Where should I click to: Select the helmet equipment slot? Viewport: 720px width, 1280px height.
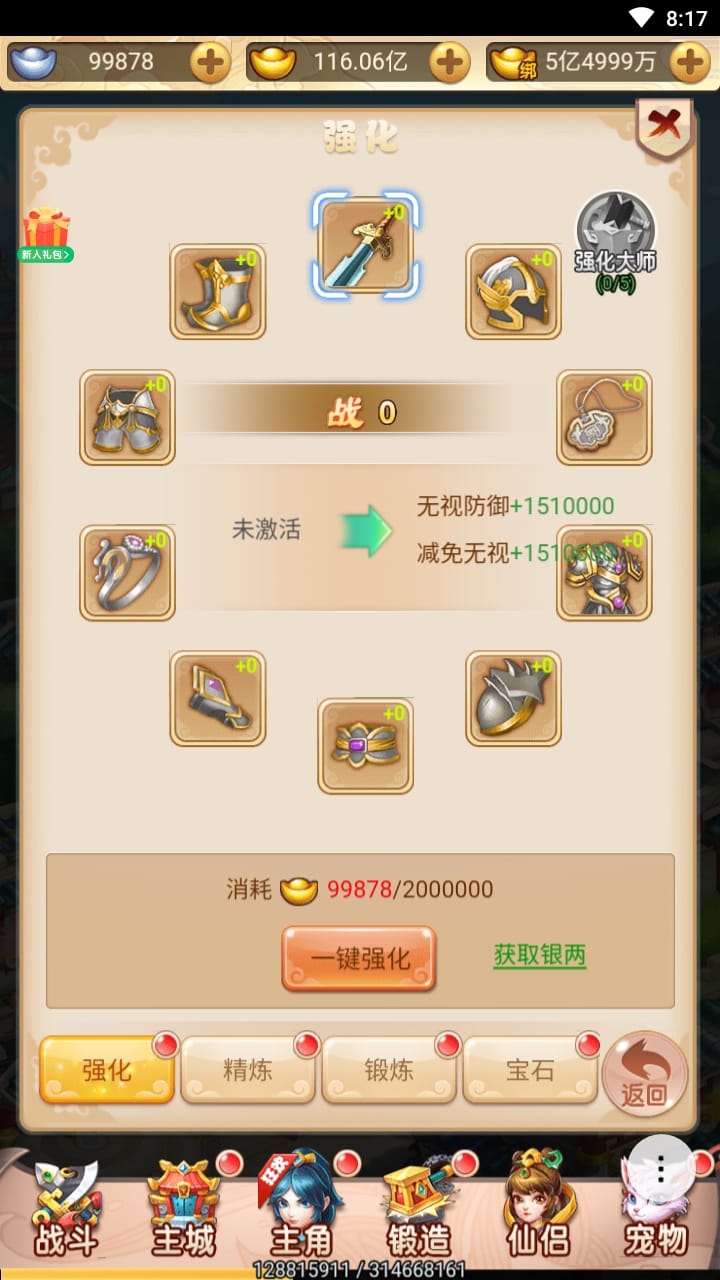[x=513, y=292]
